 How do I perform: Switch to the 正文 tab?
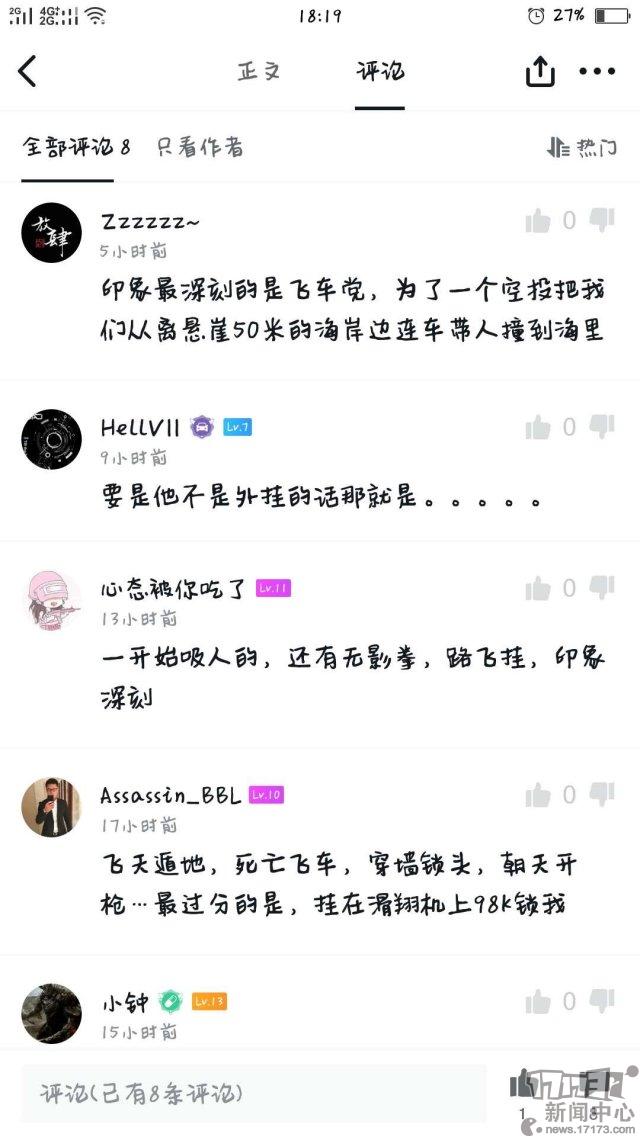[x=259, y=71]
